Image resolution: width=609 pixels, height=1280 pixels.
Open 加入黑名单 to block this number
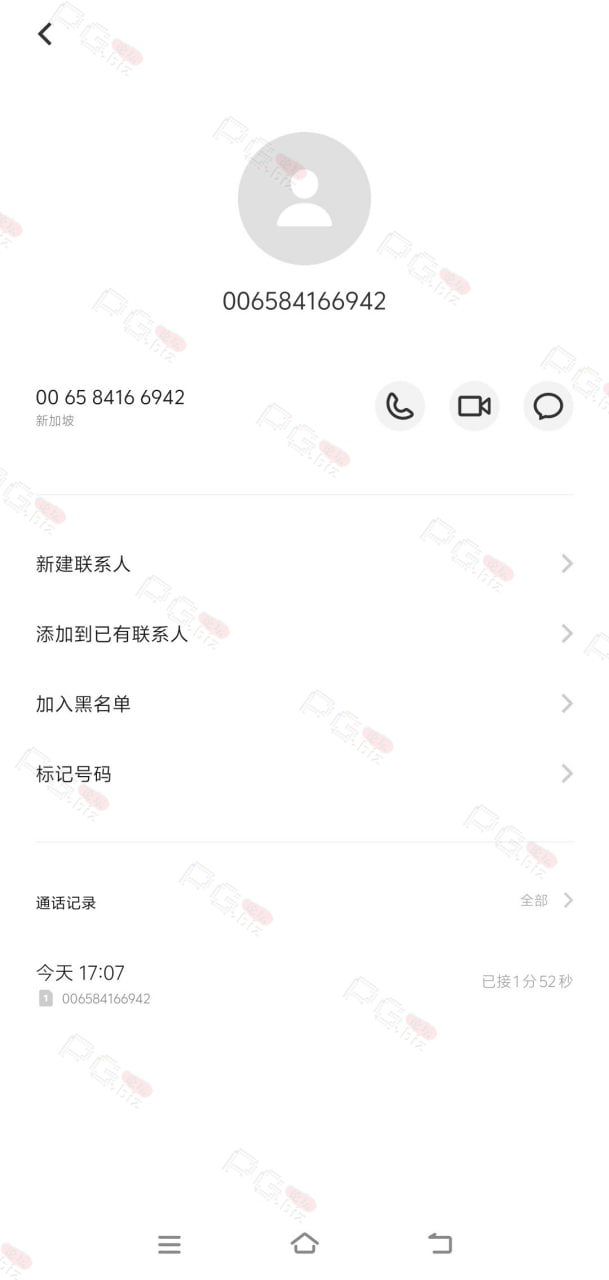(x=304, y=704)
